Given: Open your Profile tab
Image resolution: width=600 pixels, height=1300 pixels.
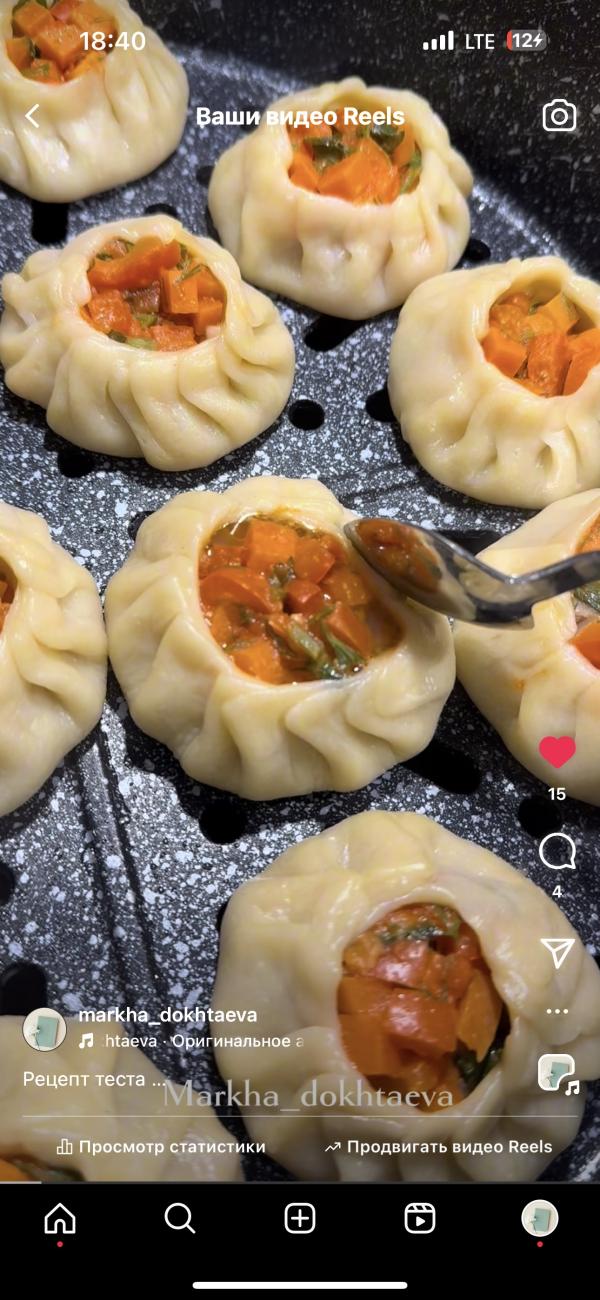Looking at the screenshot, I should [x=540, y=1218].
